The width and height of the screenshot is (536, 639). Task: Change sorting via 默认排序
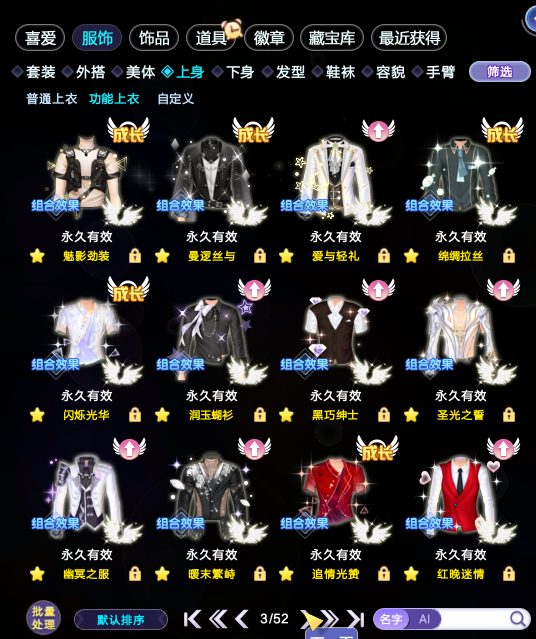(x=121, y=620)
